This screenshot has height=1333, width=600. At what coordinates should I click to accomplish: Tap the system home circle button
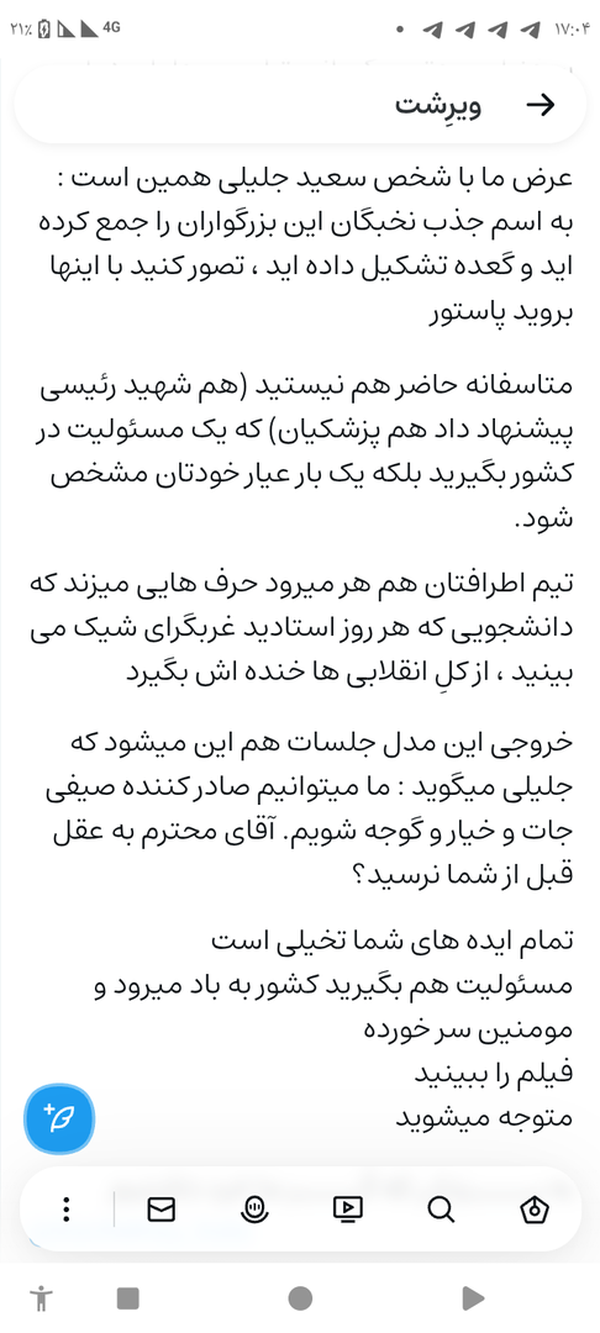point(300,1298)
